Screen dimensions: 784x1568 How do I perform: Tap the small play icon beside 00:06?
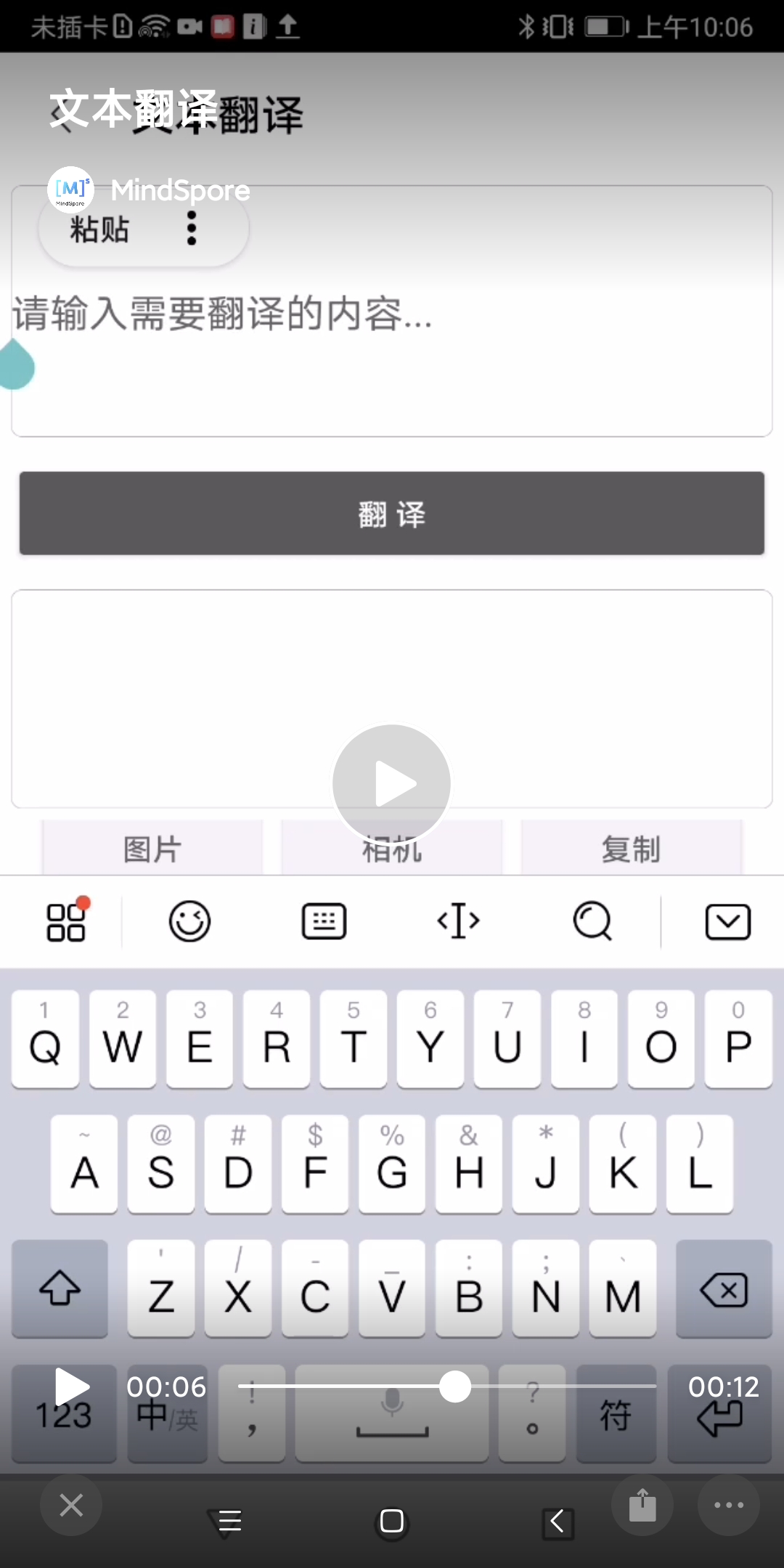click(x=71, y=1387)
